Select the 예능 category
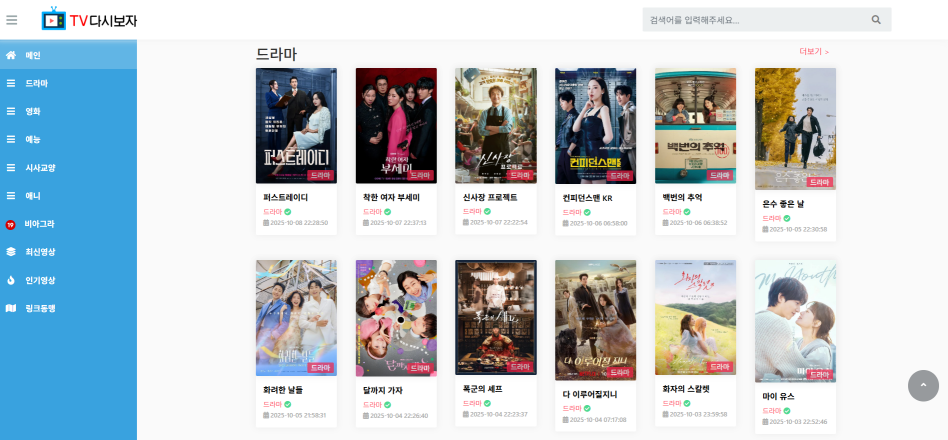948x440 pixels. click(33, 139)
